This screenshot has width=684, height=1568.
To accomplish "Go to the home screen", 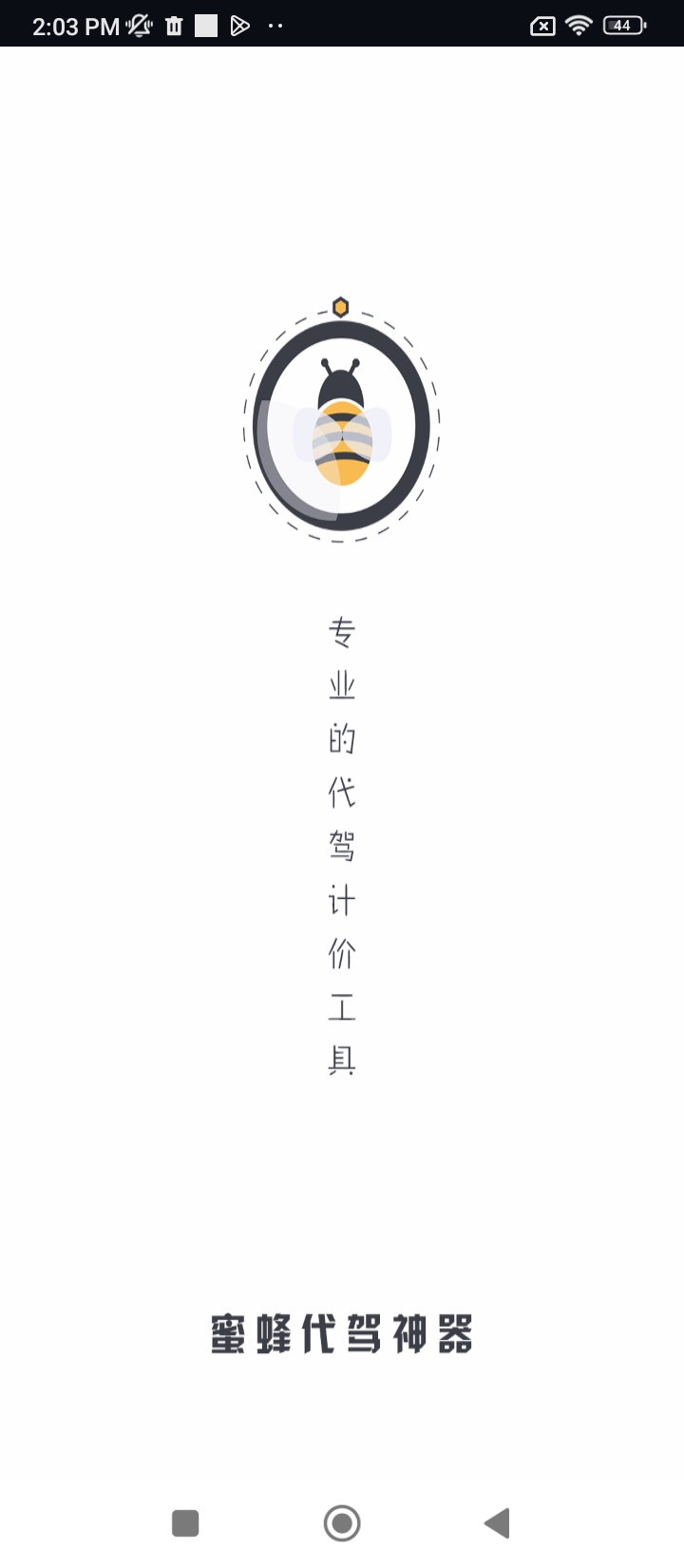I will (342, 1522).
